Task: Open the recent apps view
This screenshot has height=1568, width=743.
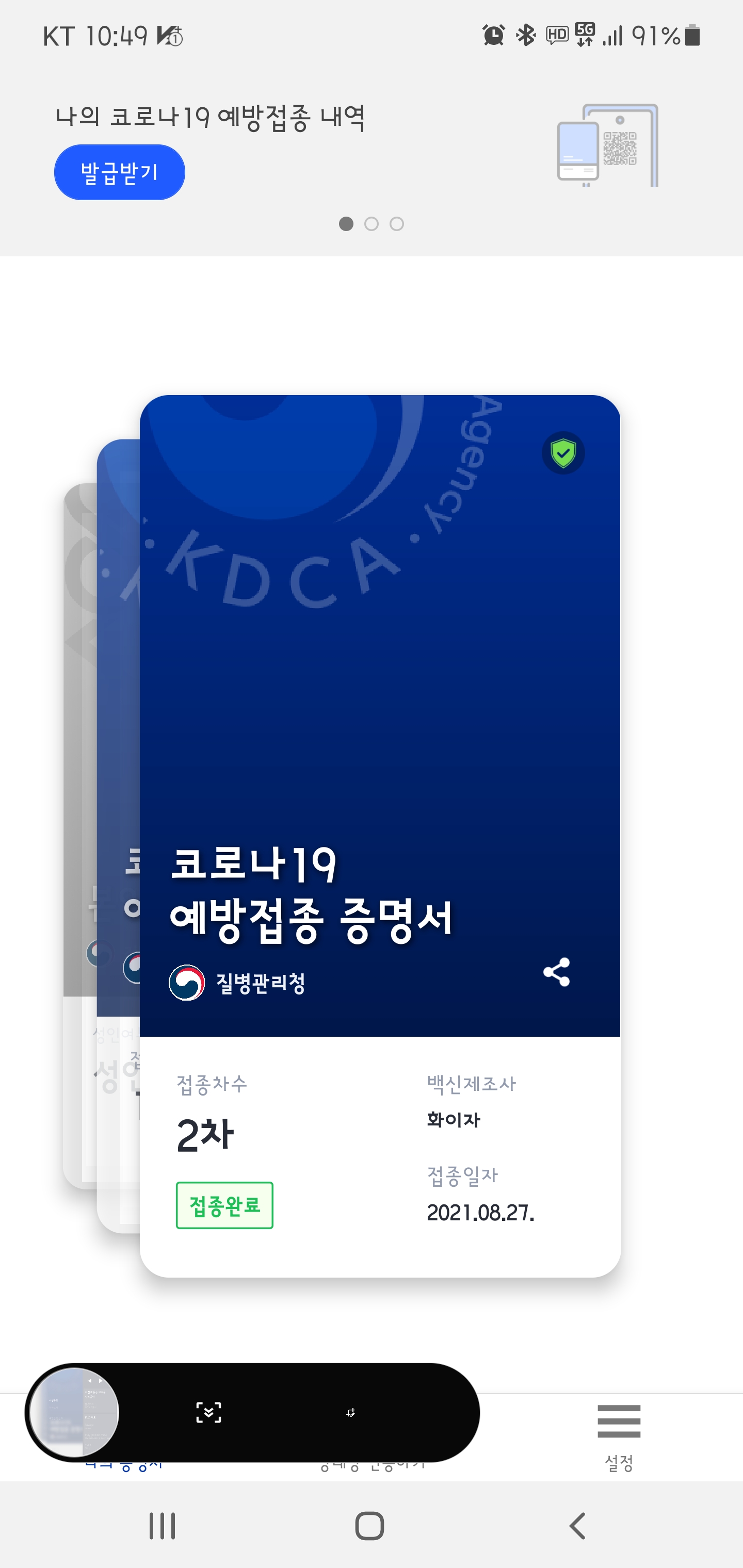Action: (x=162, y=1526)
